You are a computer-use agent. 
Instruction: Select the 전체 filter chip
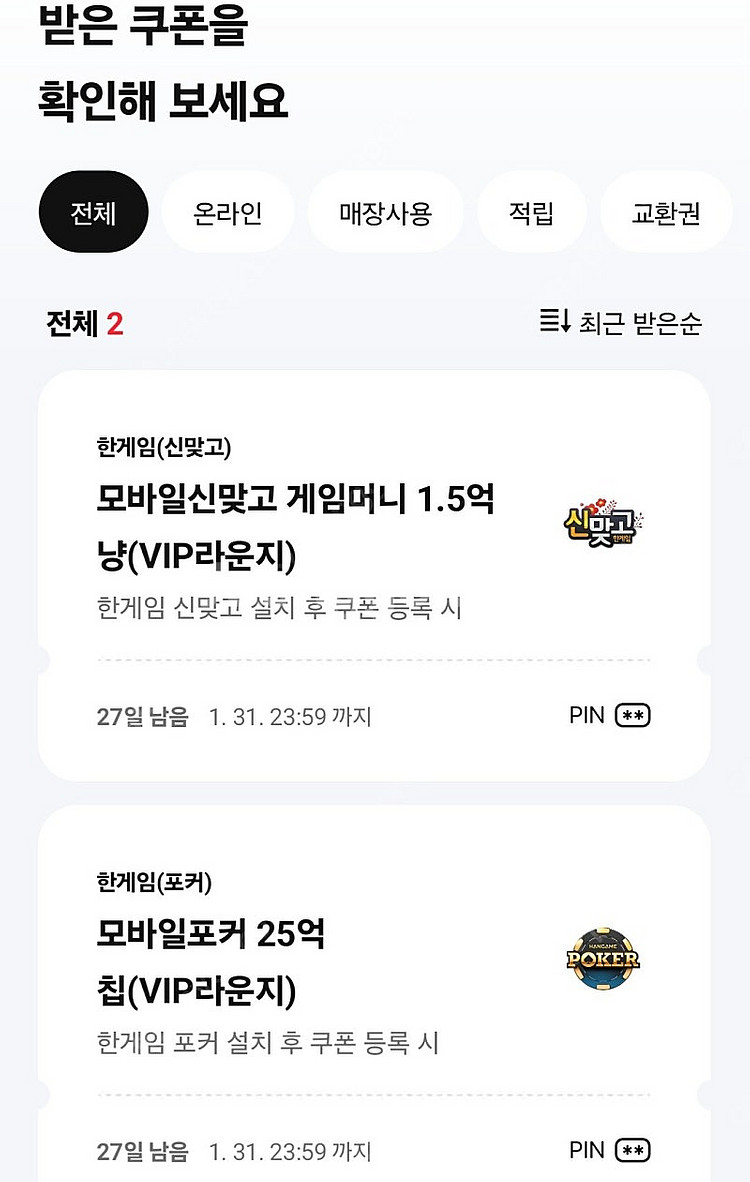(x=93, y=212)
